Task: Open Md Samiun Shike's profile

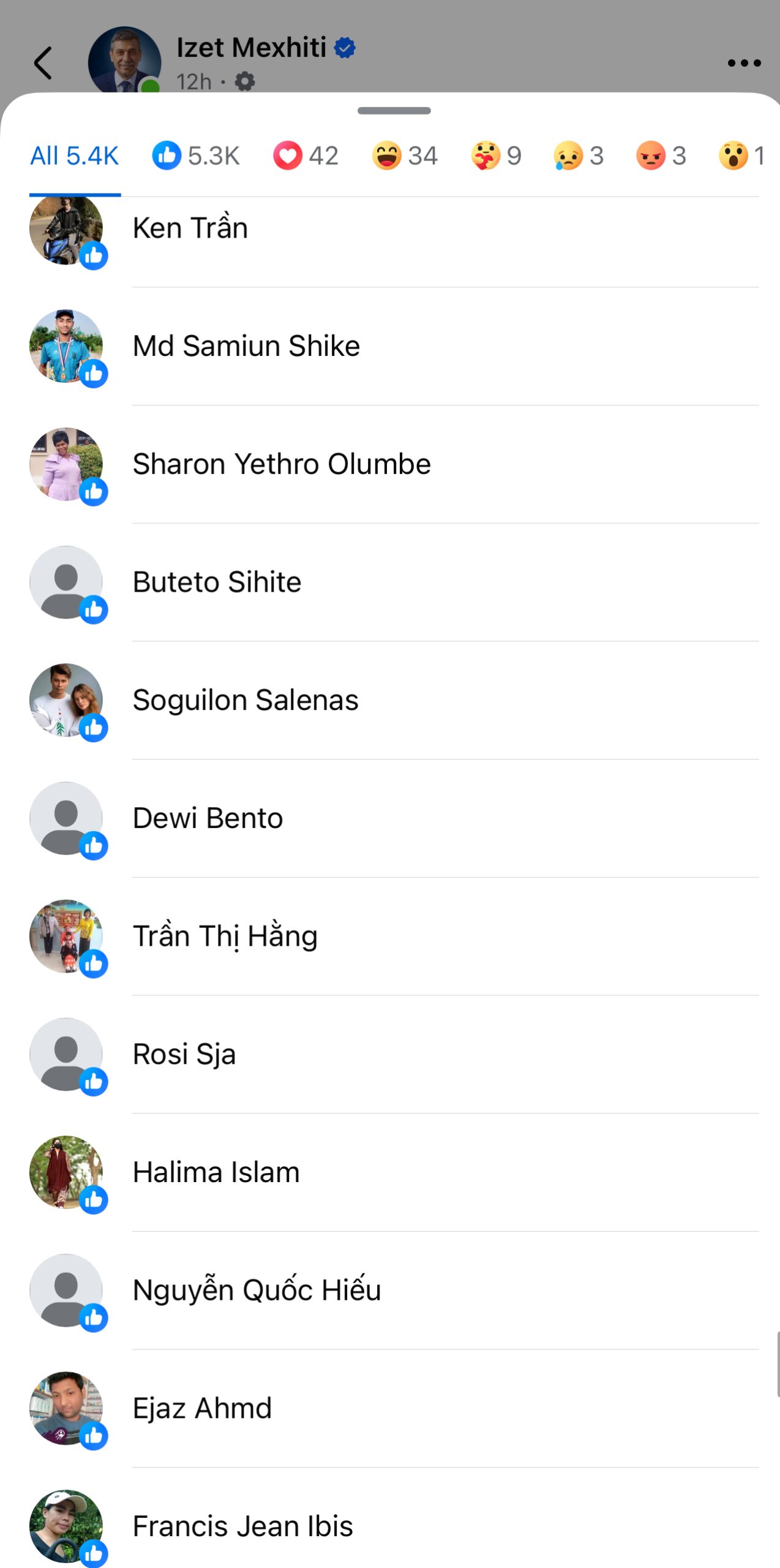Action: click(246, 346)
